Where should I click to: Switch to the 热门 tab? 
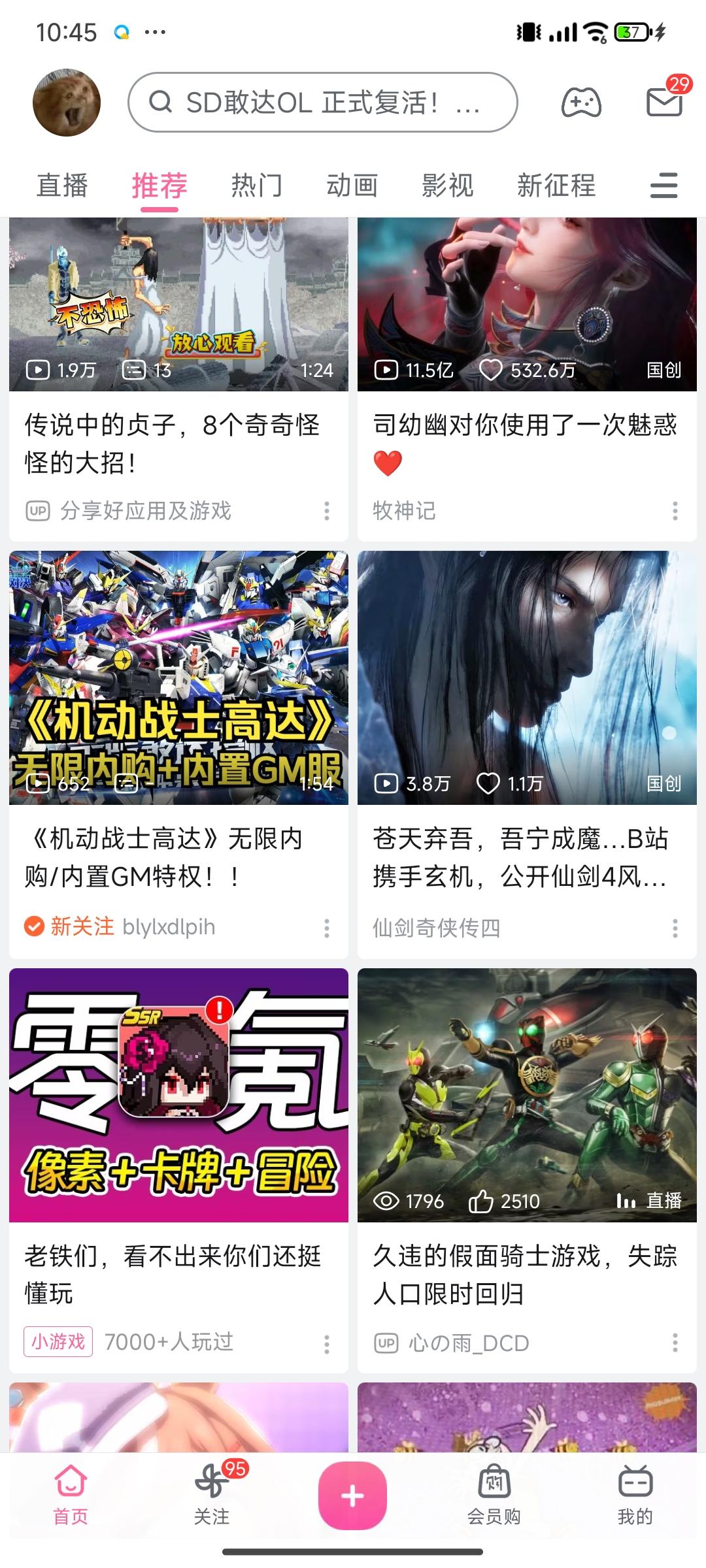(256, 186)
